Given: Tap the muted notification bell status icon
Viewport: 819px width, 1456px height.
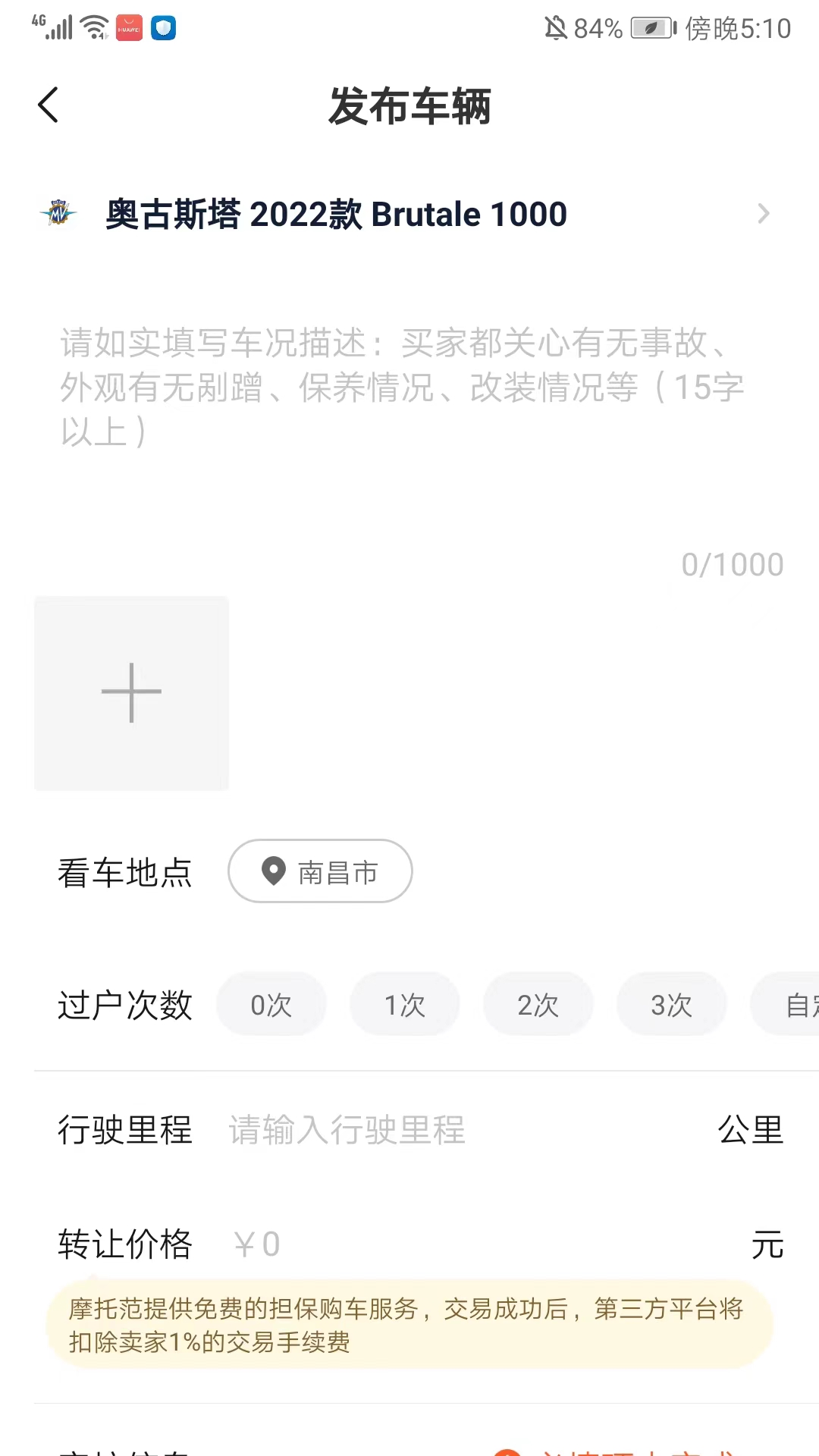Looking at the screenshot, I should point(557,27).
